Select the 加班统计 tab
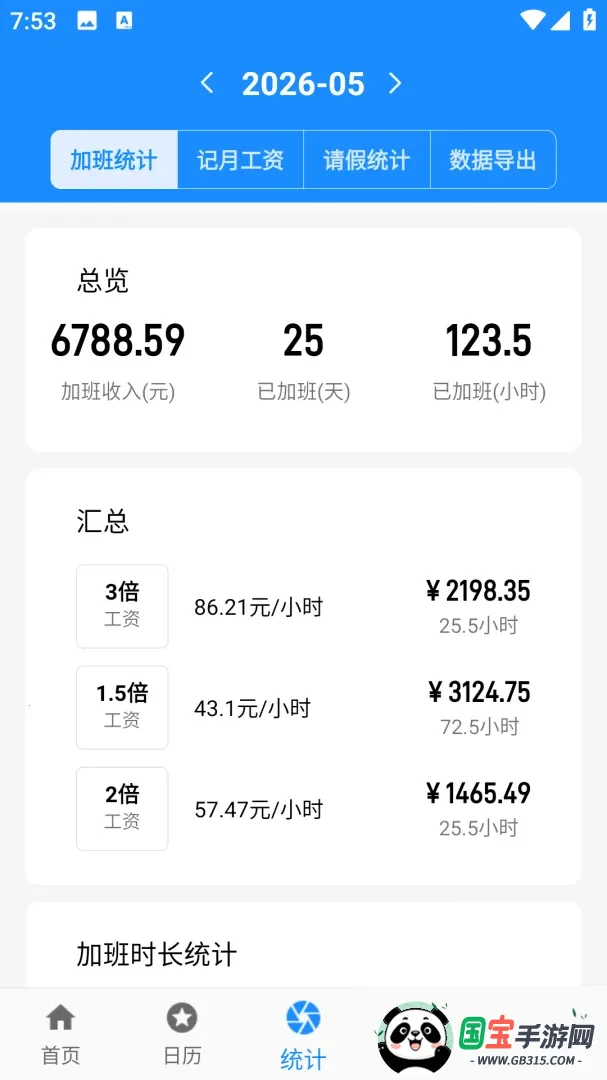 coord(114,160)
